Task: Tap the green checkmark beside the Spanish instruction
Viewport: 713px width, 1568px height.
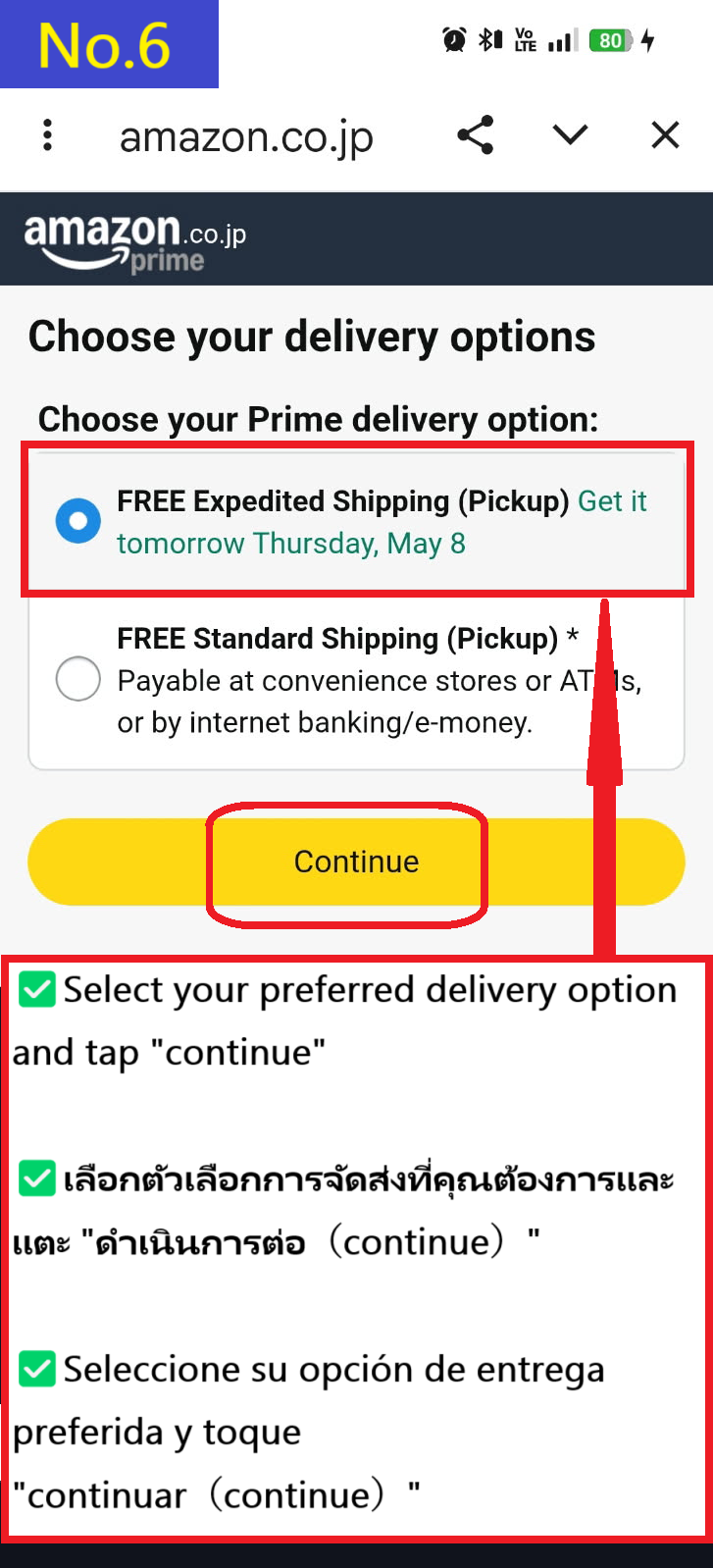Action: (x=36, y=1369)
